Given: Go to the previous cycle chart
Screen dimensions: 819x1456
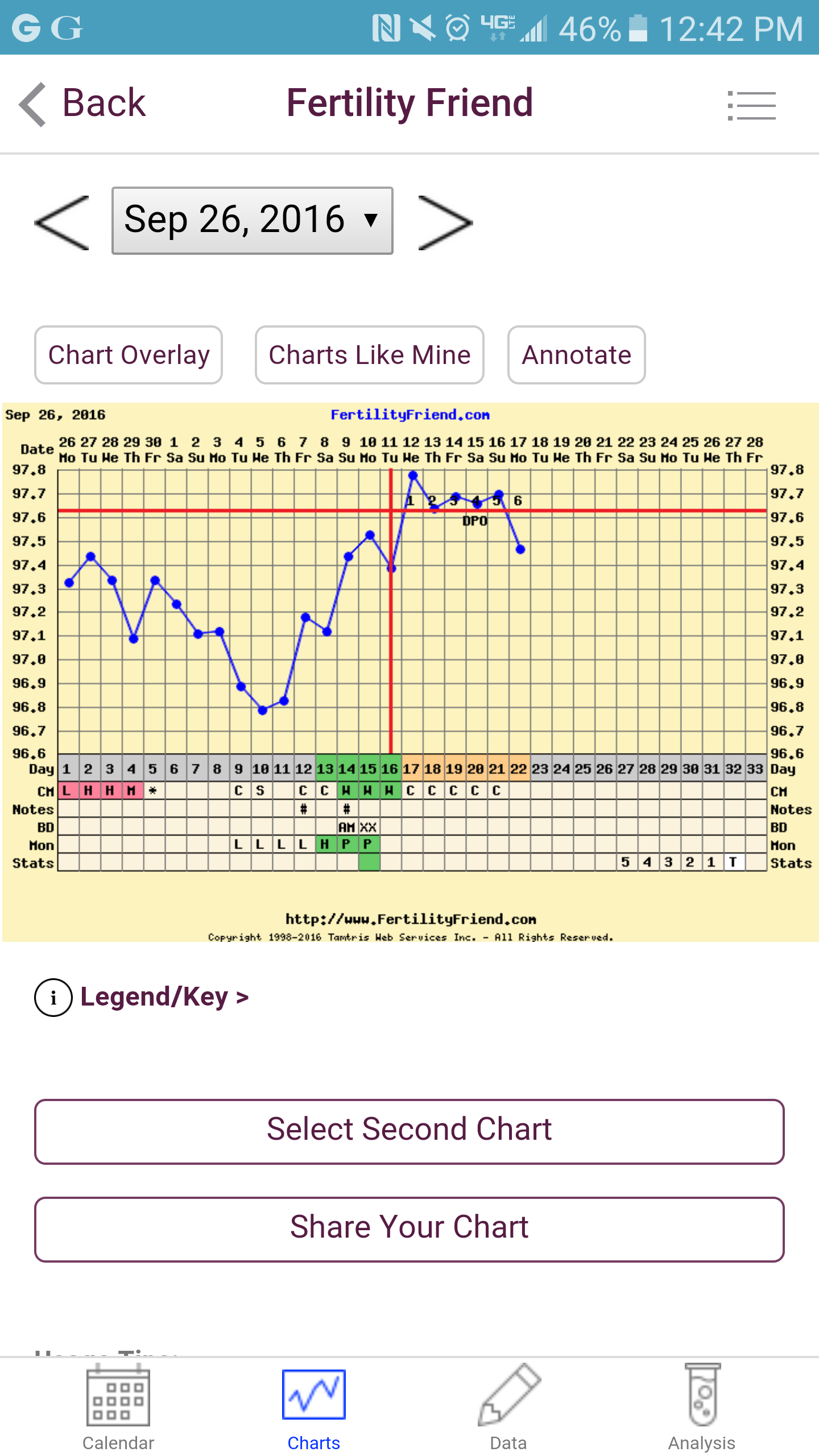Looking at the screenshot, I should pos(62,222).
